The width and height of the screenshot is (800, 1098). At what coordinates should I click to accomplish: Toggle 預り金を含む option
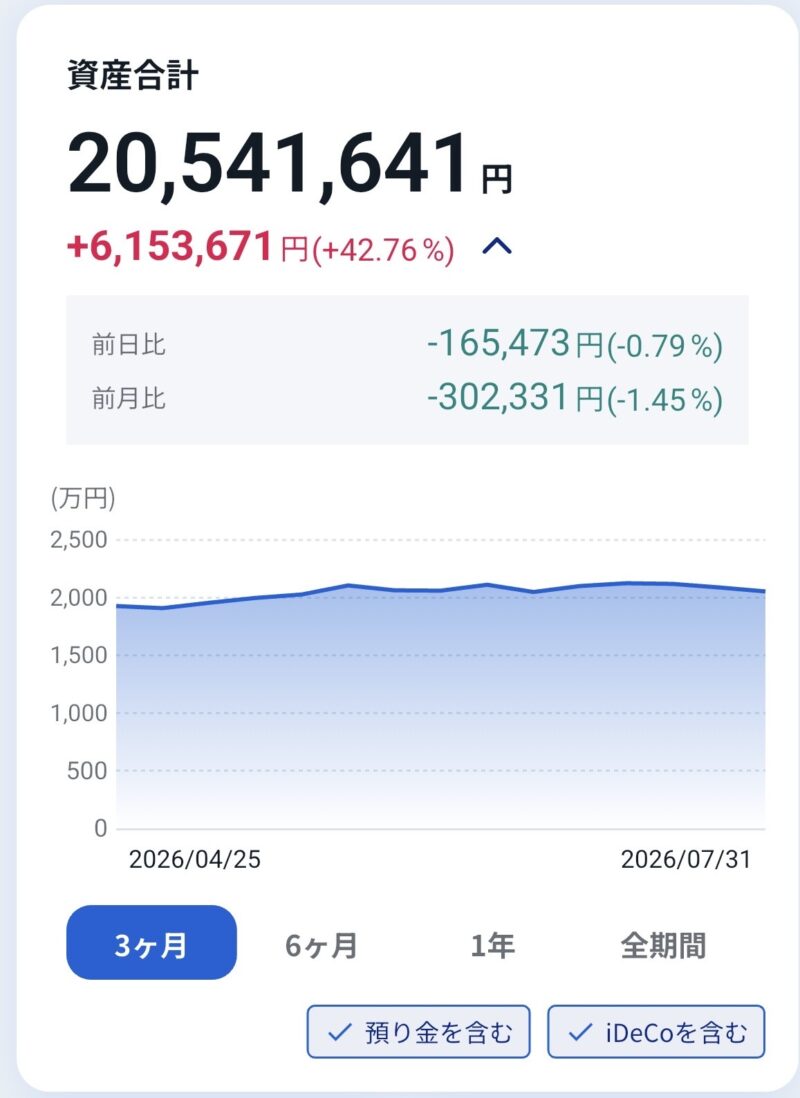pyautogui.click(x=418, y=1031)
